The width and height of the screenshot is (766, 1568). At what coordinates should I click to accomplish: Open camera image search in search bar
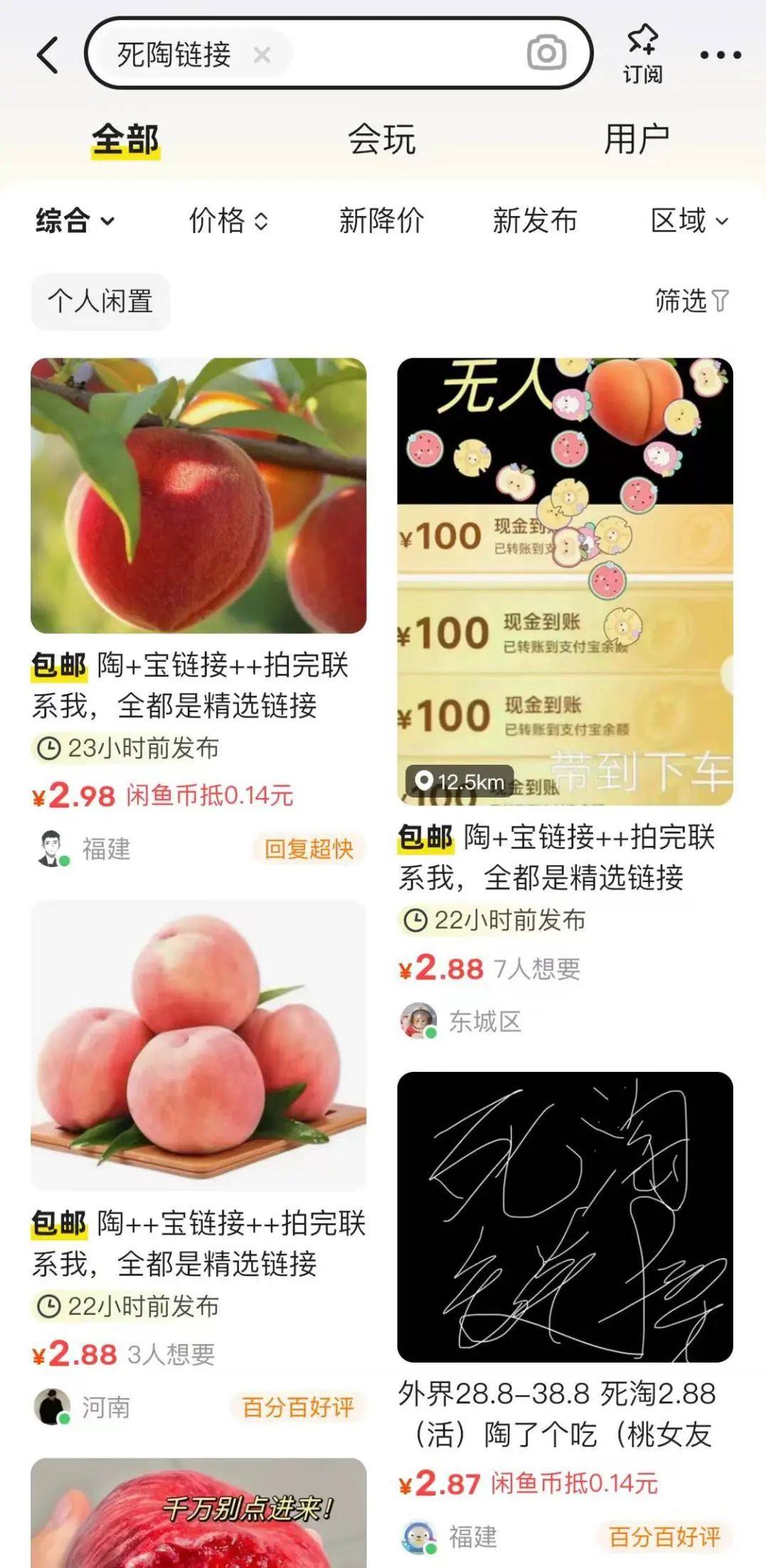coord(546,53)
